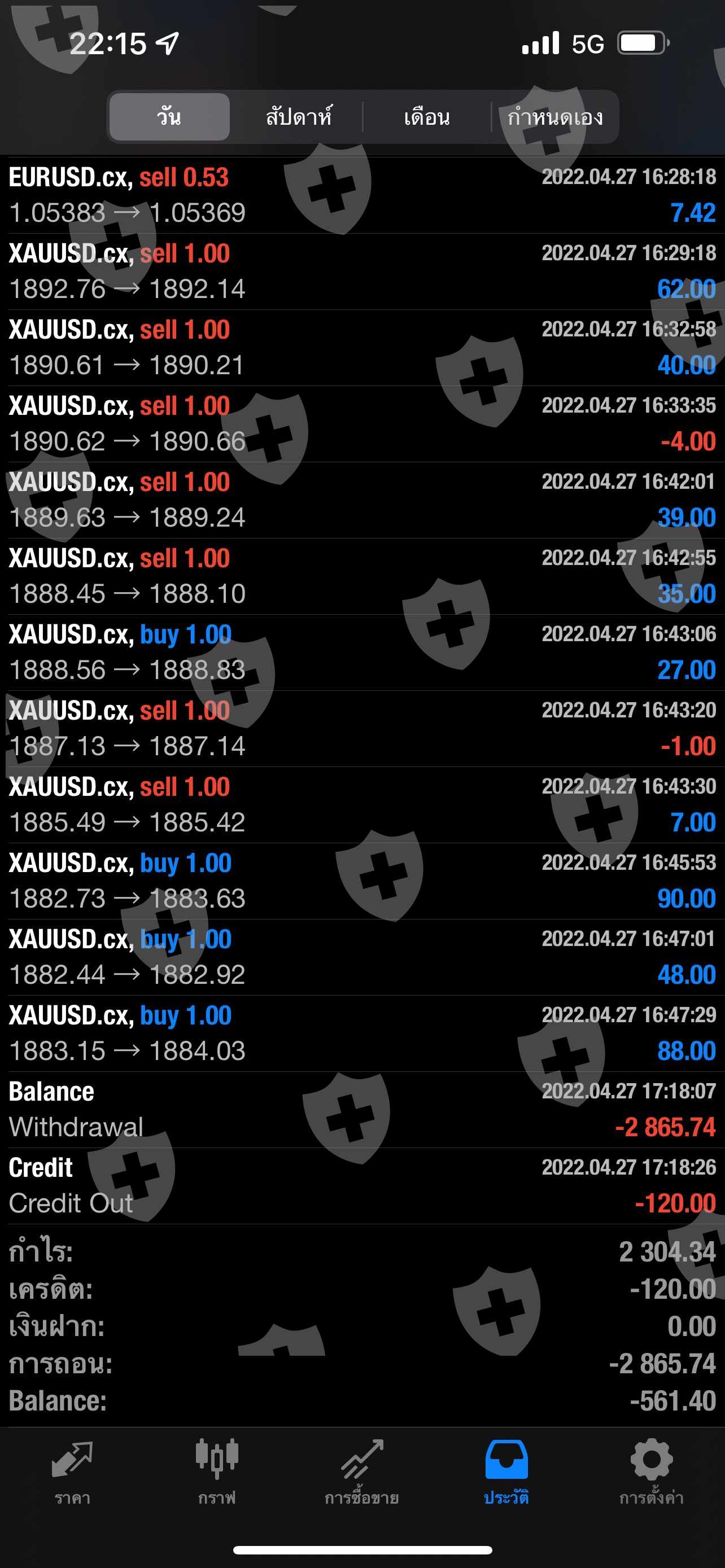Show details of XAUUSD.cx trade with 90.00 profit
The width and height of the screenshot is (725, 1568).
pos(362,881)
